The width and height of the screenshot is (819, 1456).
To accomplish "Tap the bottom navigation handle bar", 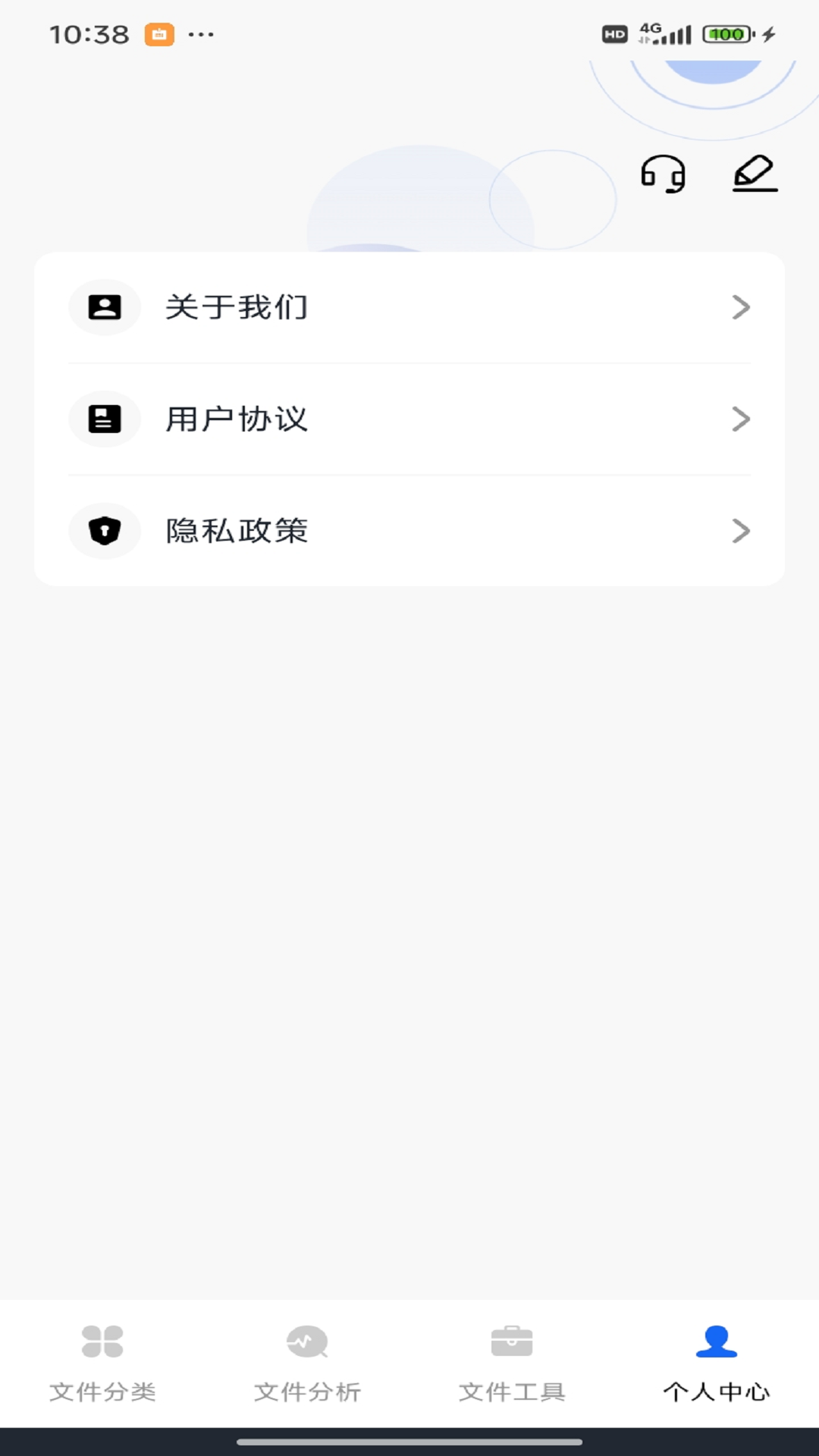I will [409, 1439].
